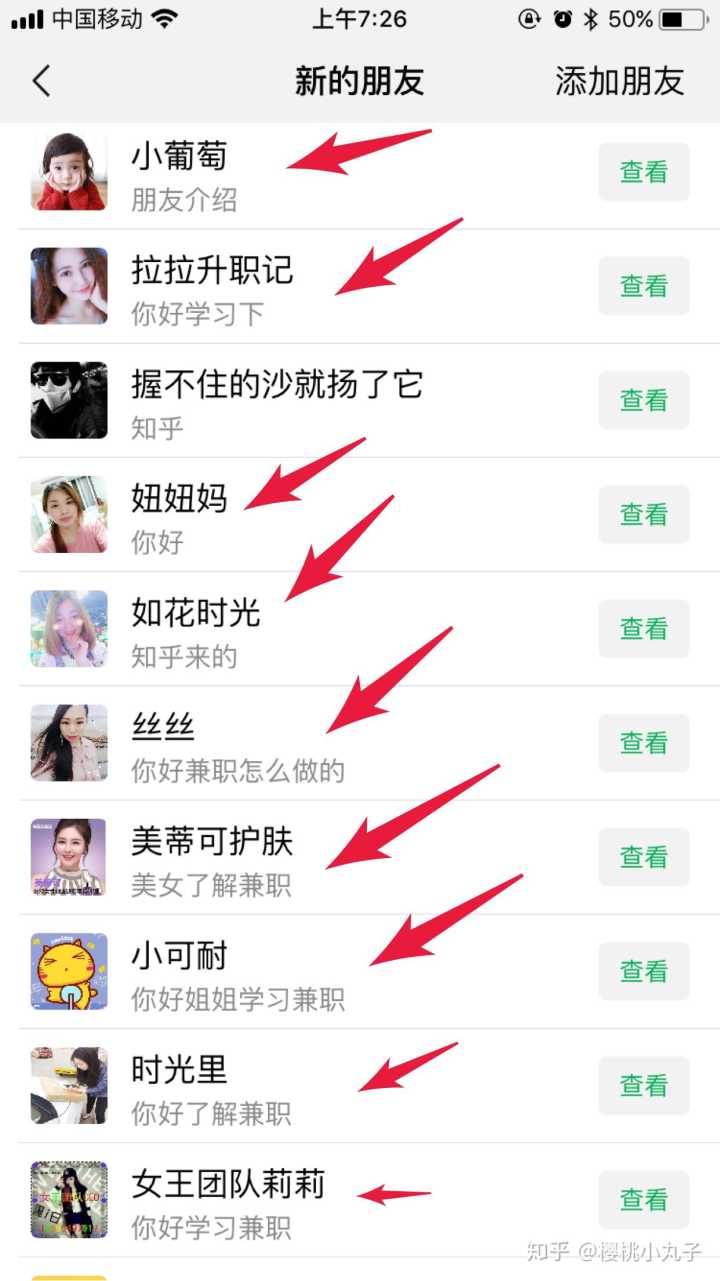Viewport: 720px width, 1281px height.
Task: Open 小葡萄's avatar
Action: click(x=69, y=172)
